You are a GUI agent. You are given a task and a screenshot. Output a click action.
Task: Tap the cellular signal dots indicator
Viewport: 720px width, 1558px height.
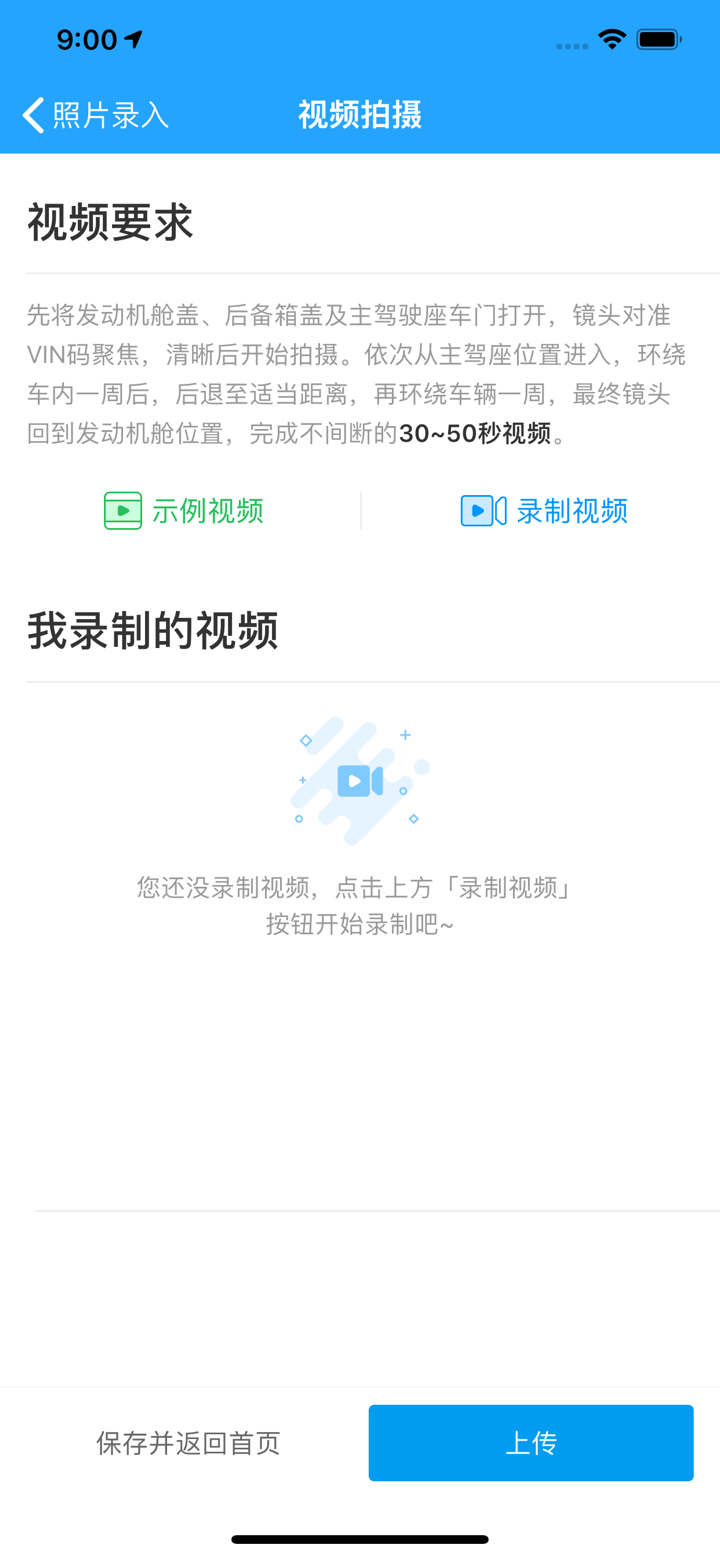(570, 46)
